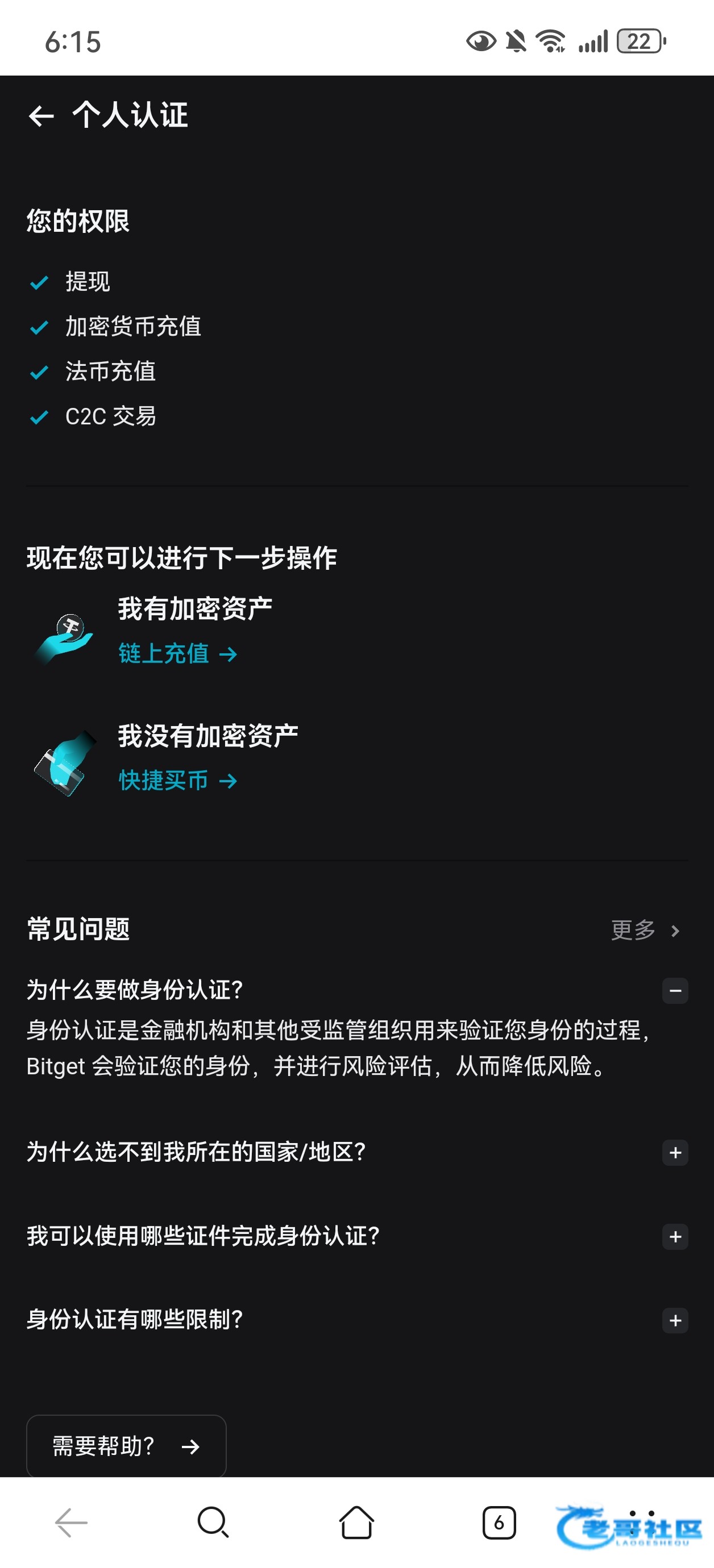Open 链上充值 link
This screenshot has height=1568, width=714.
pos(177,654)
